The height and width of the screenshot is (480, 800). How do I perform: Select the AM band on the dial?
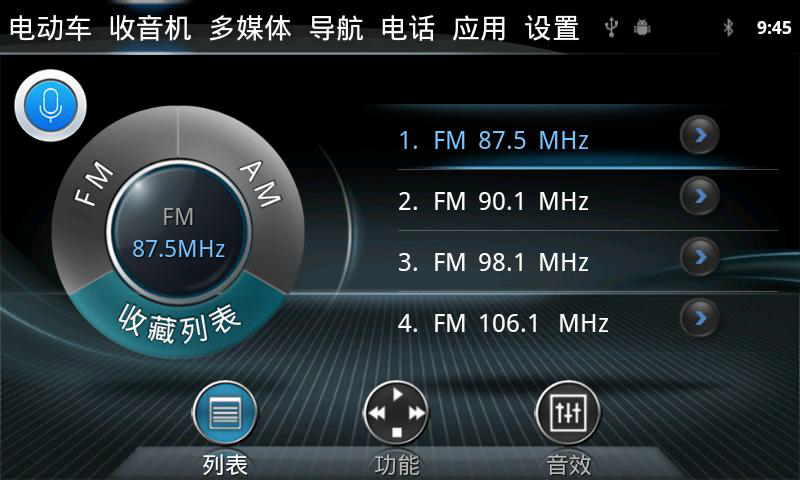point(258,183)
